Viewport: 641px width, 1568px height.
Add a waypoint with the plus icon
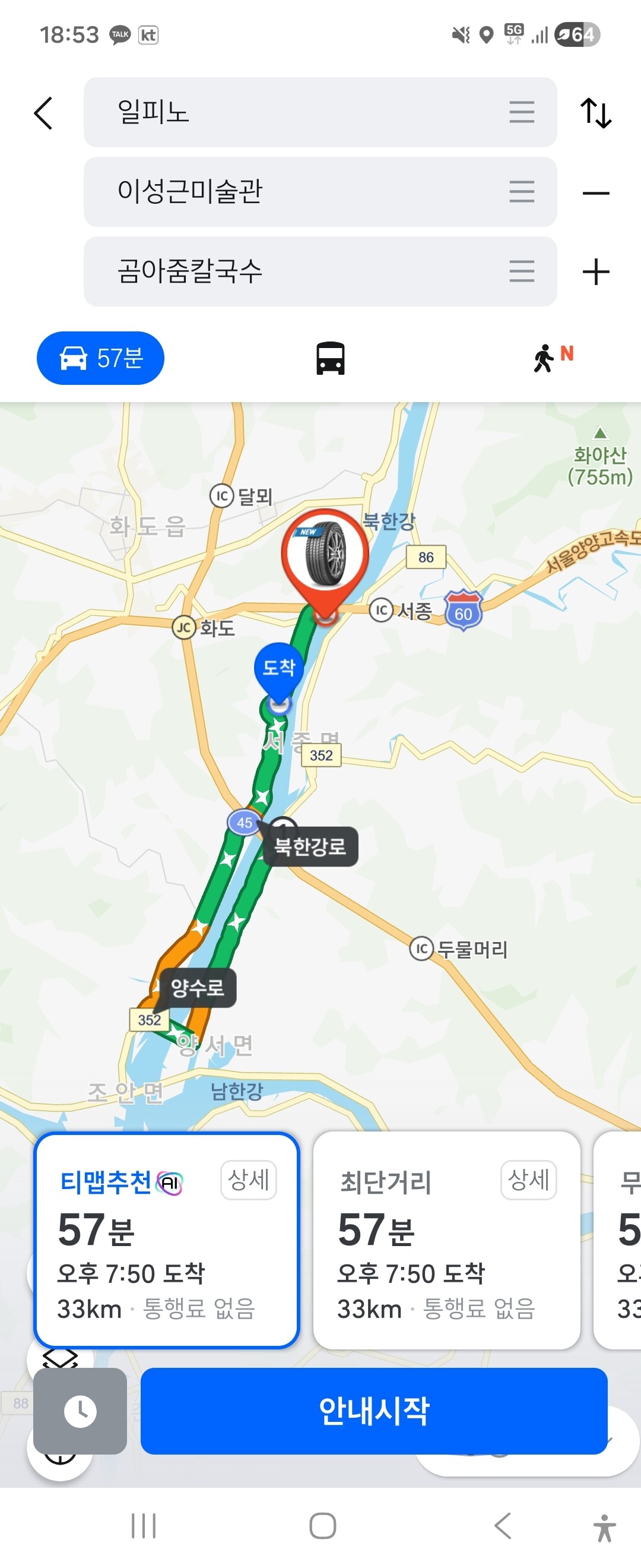coord(595,271)
